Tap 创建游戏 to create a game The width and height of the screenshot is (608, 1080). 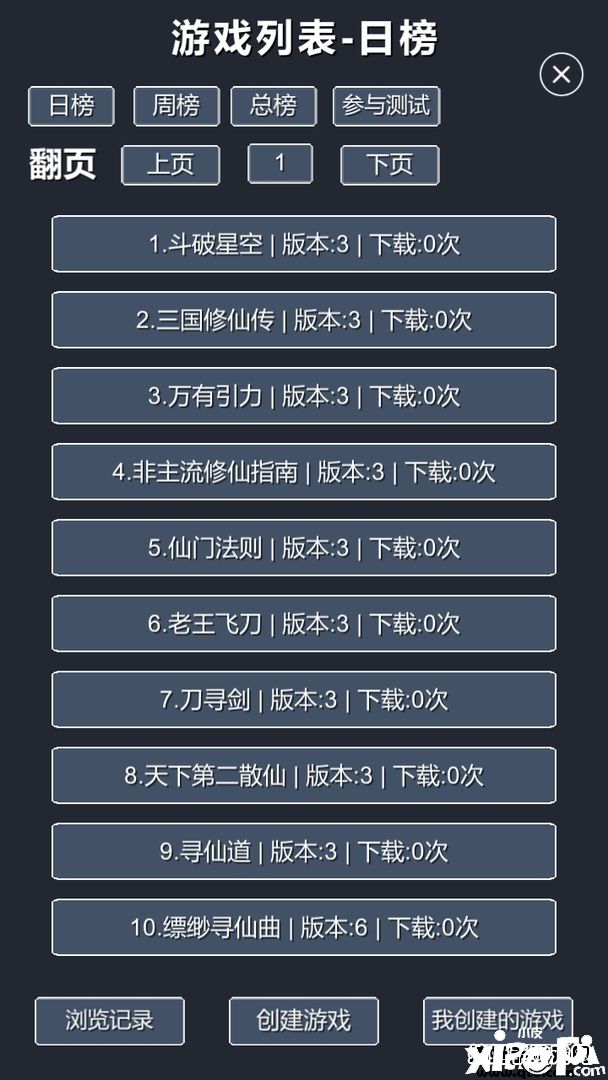click(304, 1021)
